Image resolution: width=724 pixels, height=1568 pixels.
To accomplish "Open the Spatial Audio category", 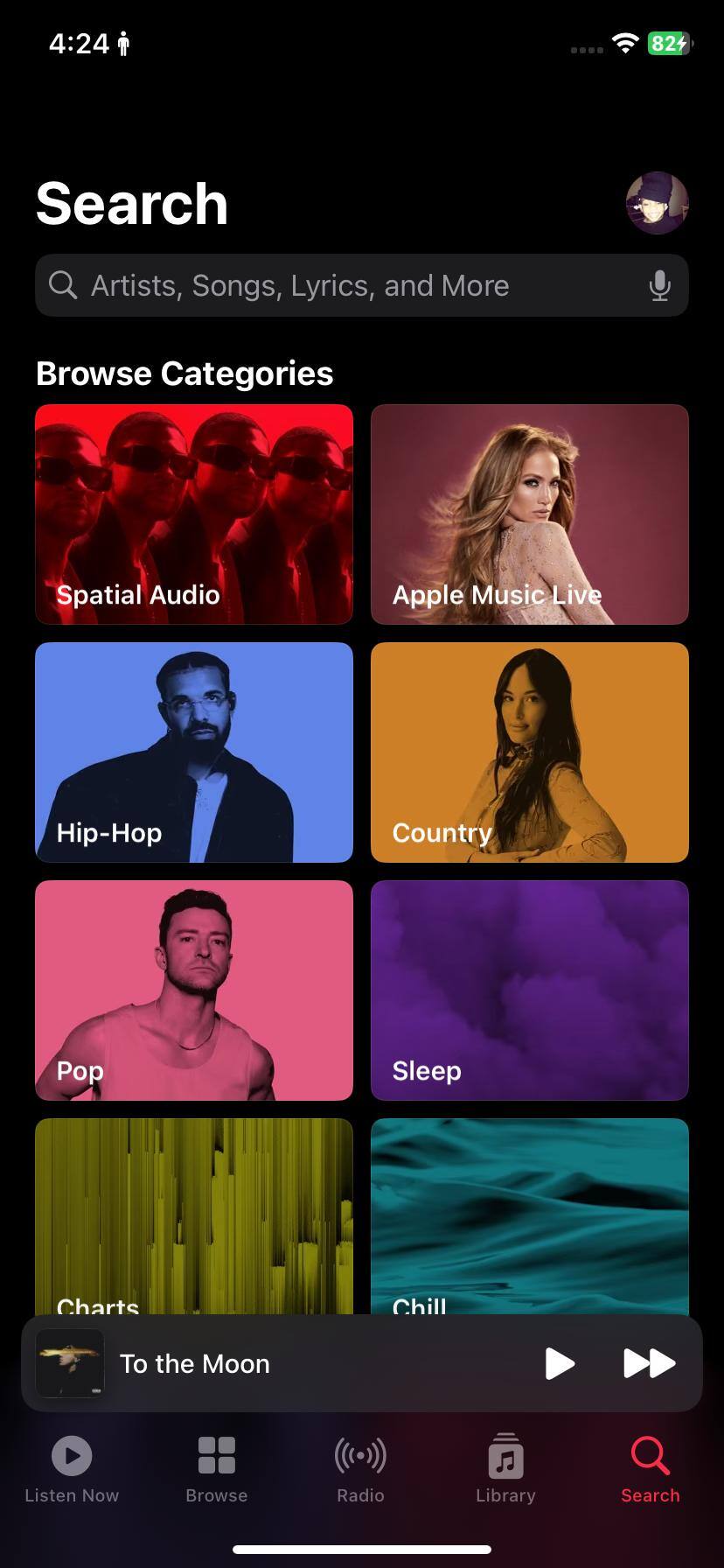I will (x=194, y=514).
